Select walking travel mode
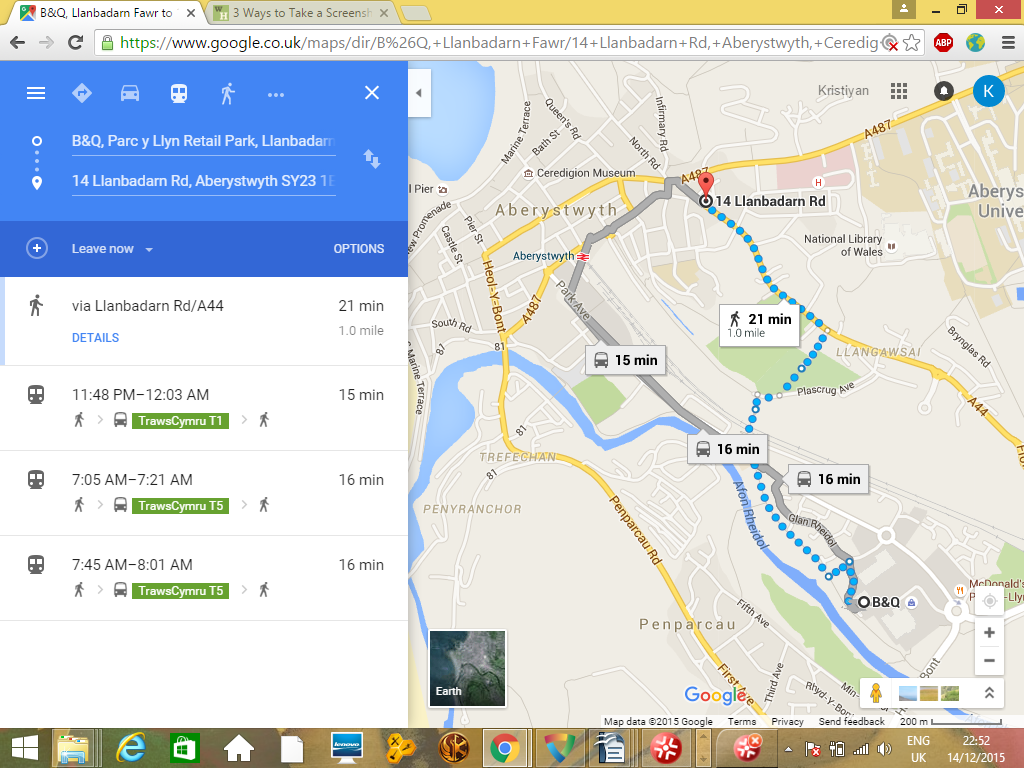Viewport: 1024px width, 768px height. [x=228, y=93]
